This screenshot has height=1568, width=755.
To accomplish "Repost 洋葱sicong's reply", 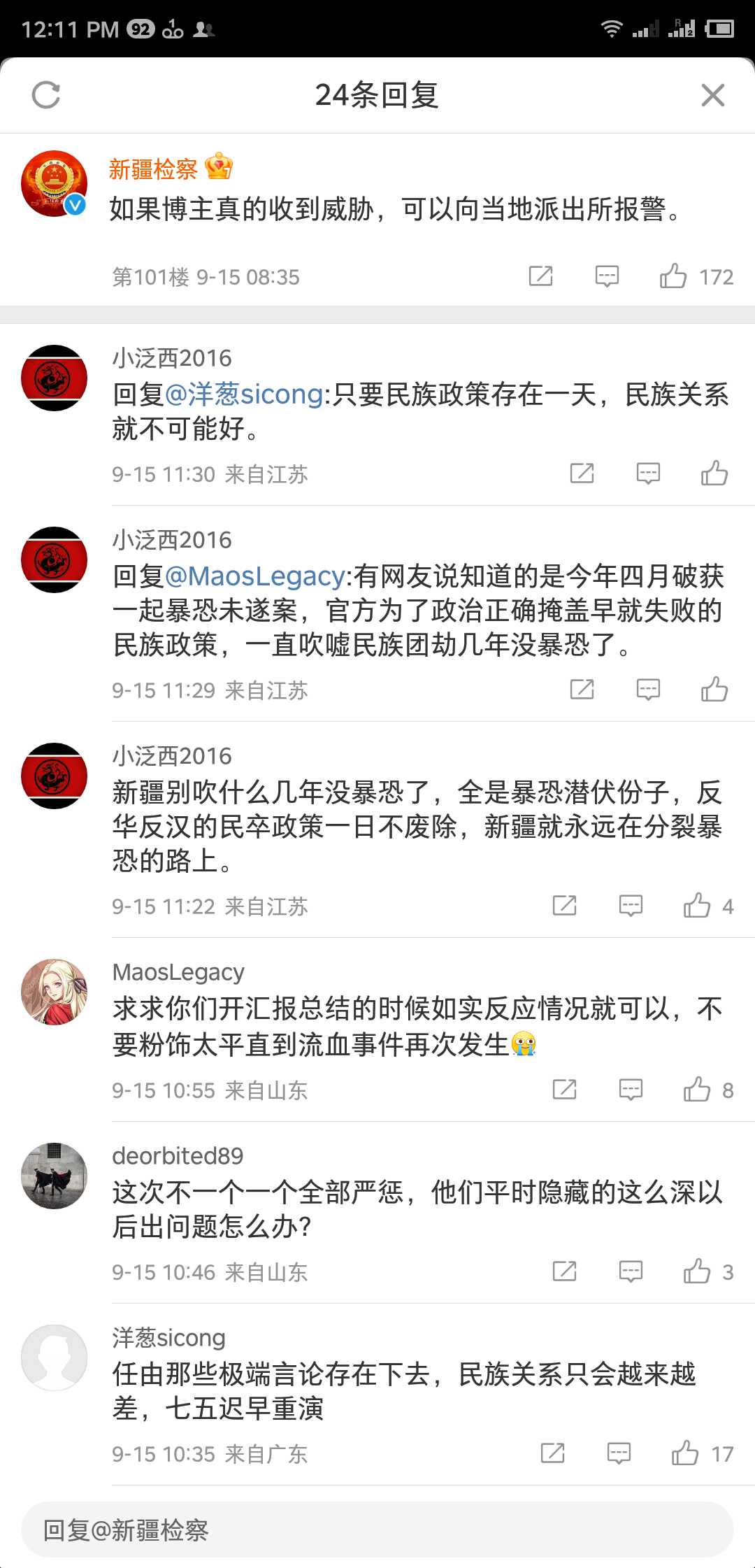I will point(552,1453).
